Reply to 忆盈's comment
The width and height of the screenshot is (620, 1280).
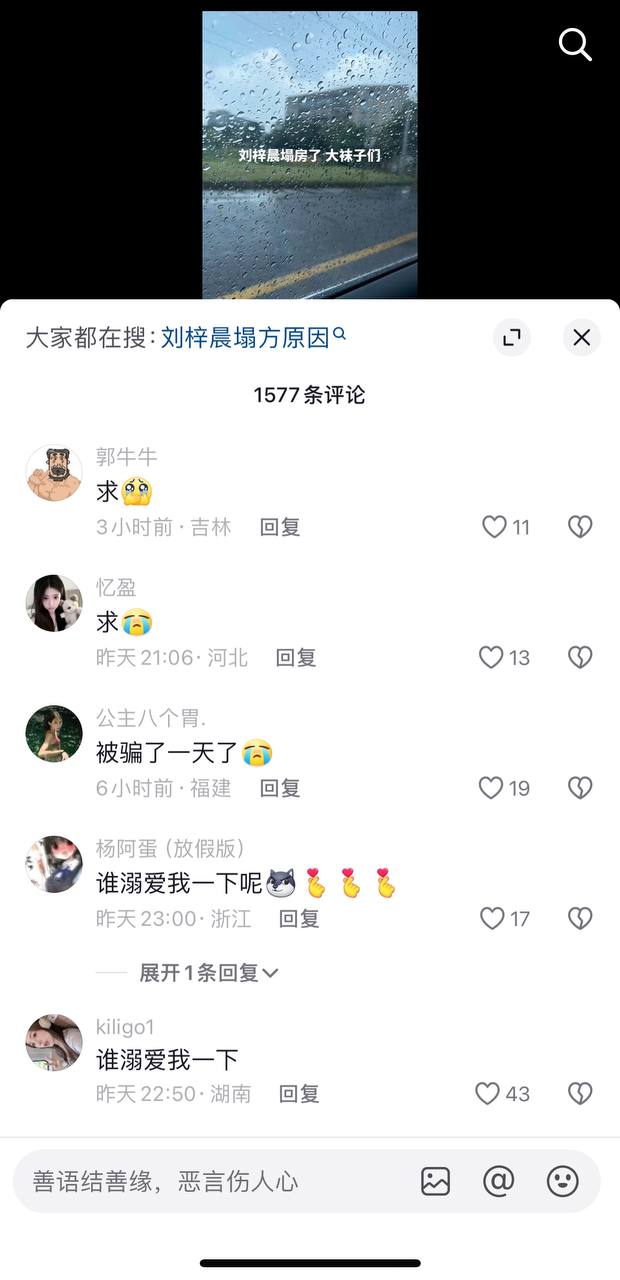coord(296,658)
